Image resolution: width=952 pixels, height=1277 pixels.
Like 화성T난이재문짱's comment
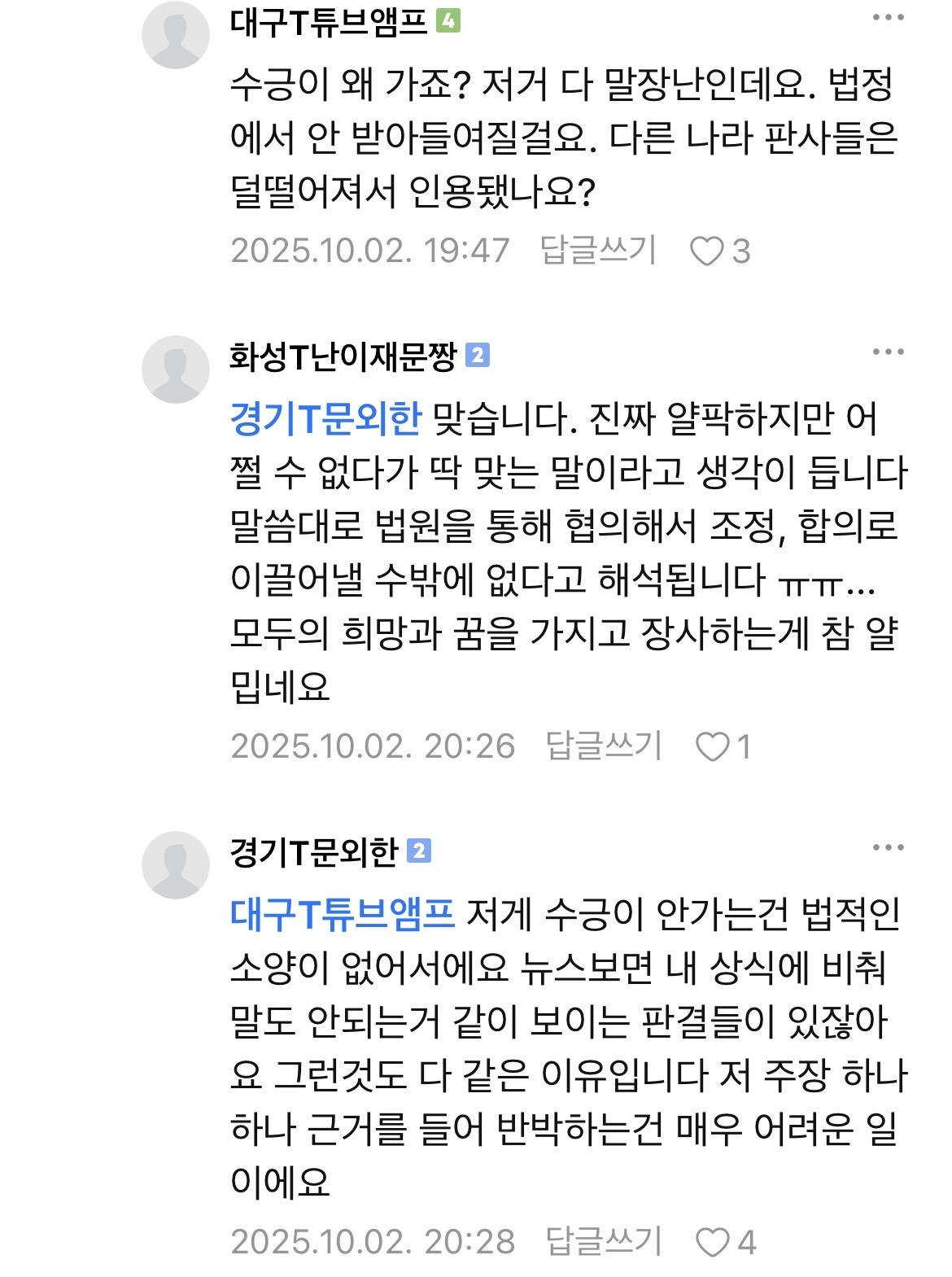714,747
